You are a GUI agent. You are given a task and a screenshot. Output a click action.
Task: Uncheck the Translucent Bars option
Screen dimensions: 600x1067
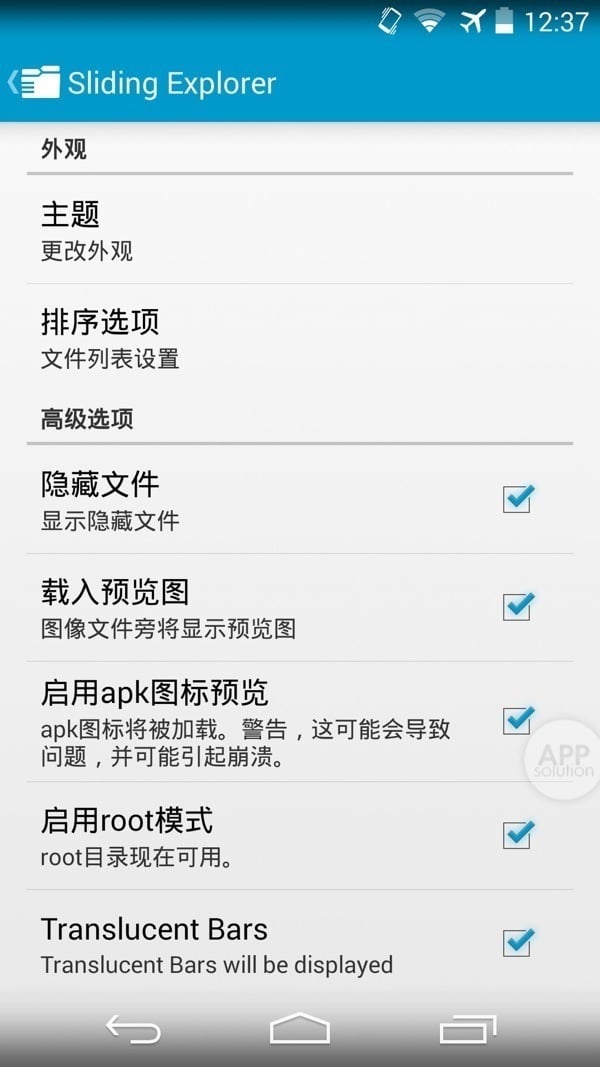[517, 942]
